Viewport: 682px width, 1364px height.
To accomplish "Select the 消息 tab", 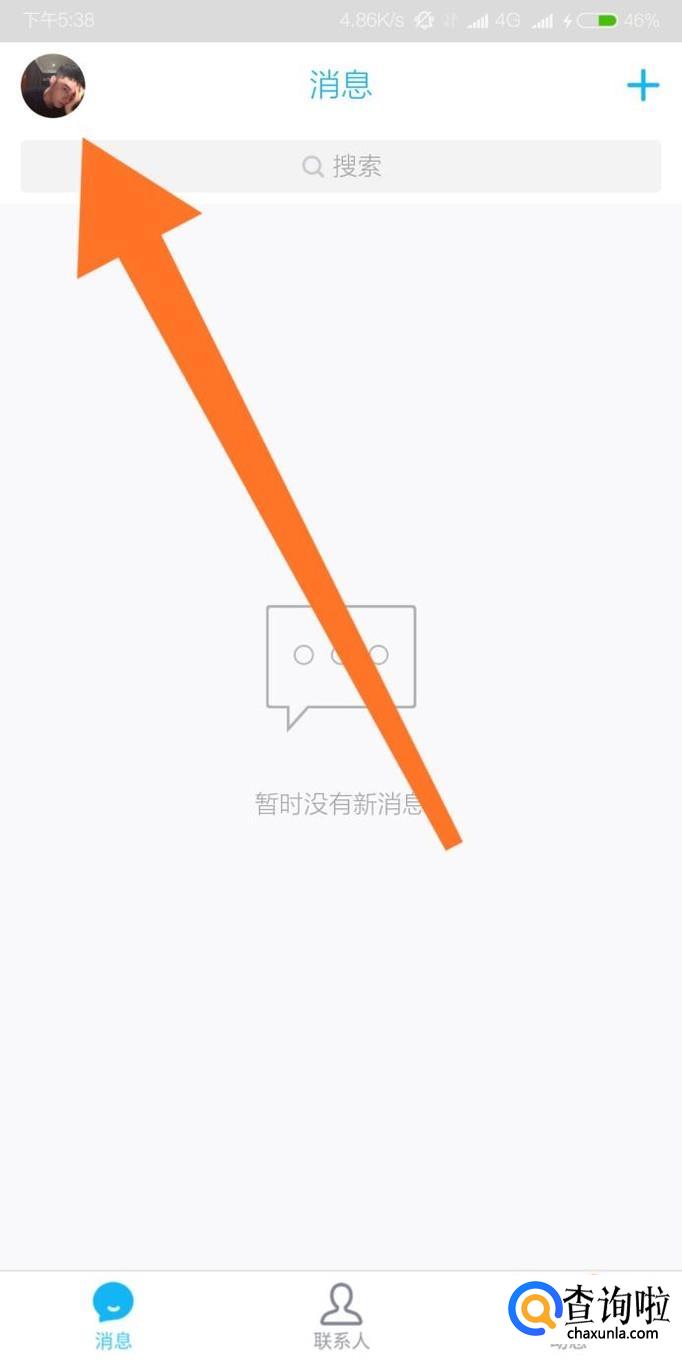I will [x=113, y=1316].
